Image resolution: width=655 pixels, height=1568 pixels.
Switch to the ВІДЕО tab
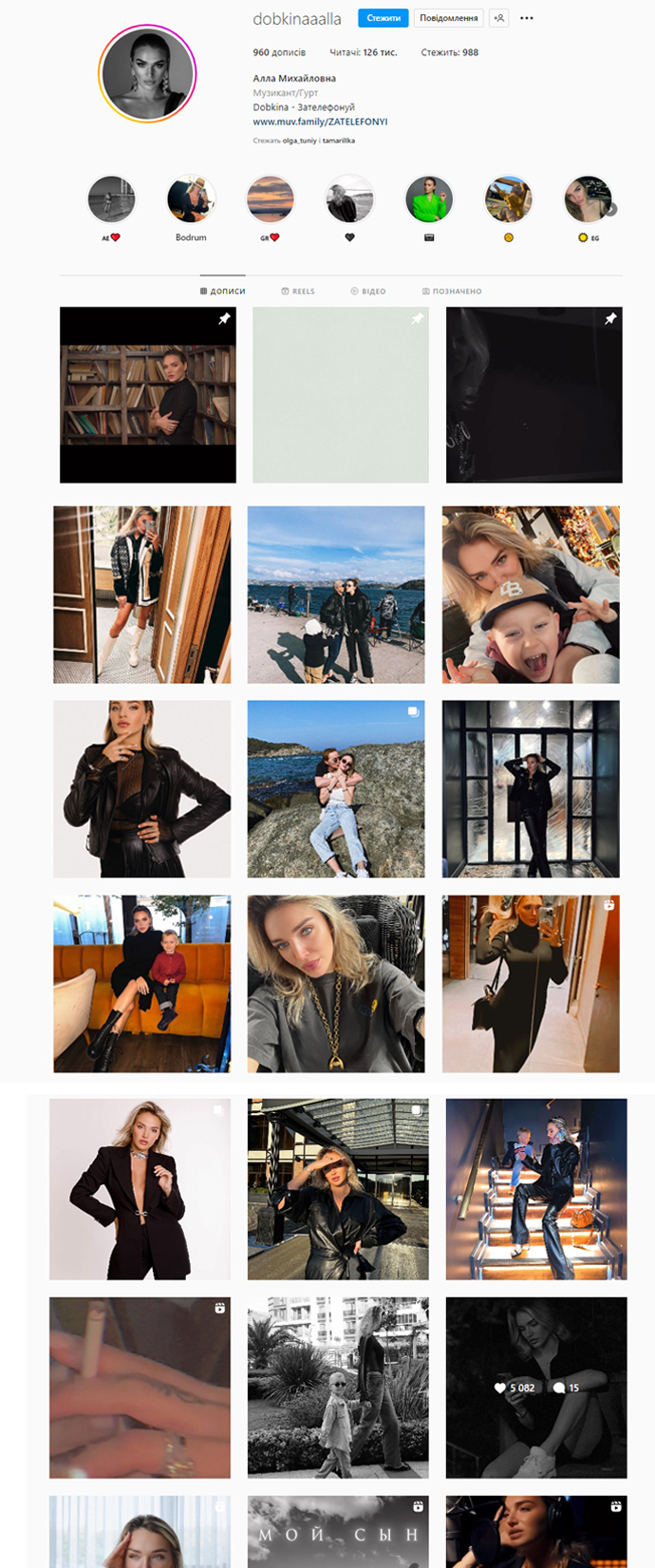point(368,292)
